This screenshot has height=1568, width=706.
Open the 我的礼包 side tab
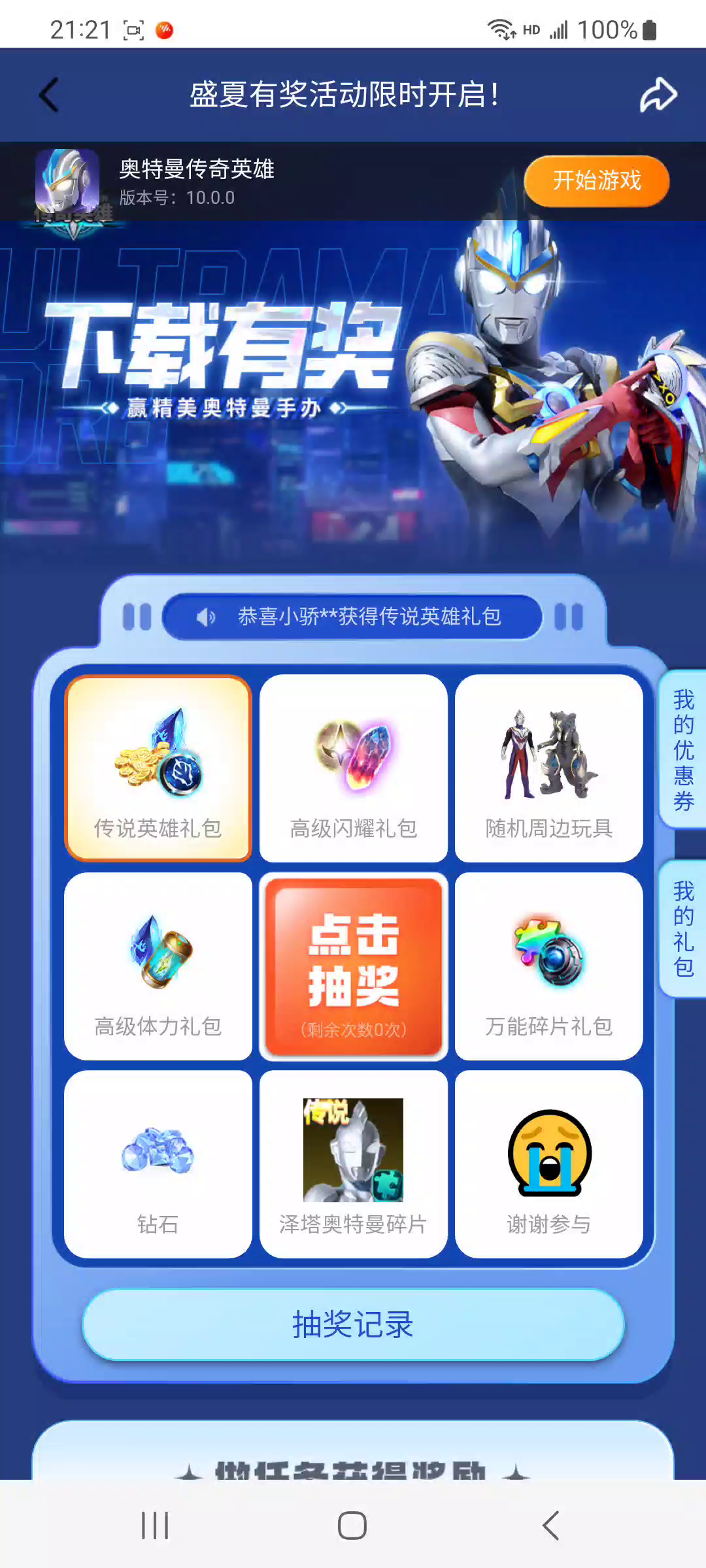point(683,928)
